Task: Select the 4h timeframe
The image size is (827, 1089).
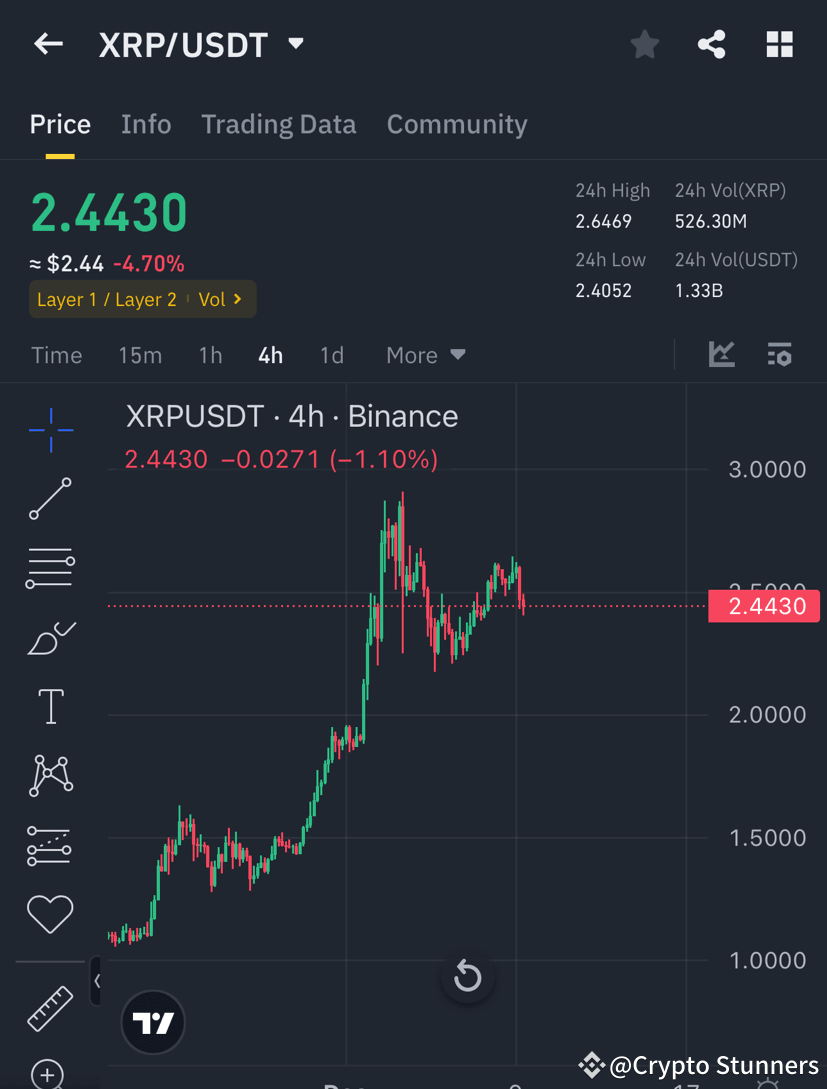Action: click(x=270, y=355)
